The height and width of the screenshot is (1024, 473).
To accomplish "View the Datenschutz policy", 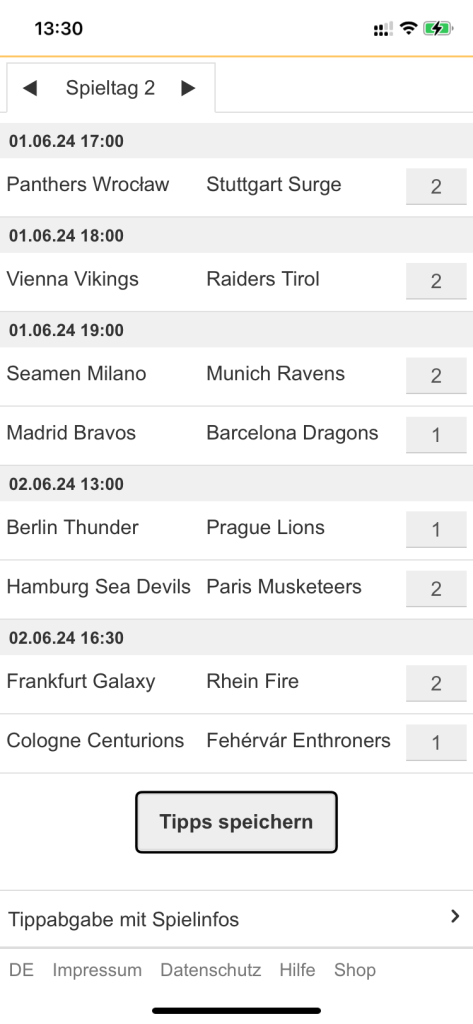I will pyautogui.click(x=211, y=970).
